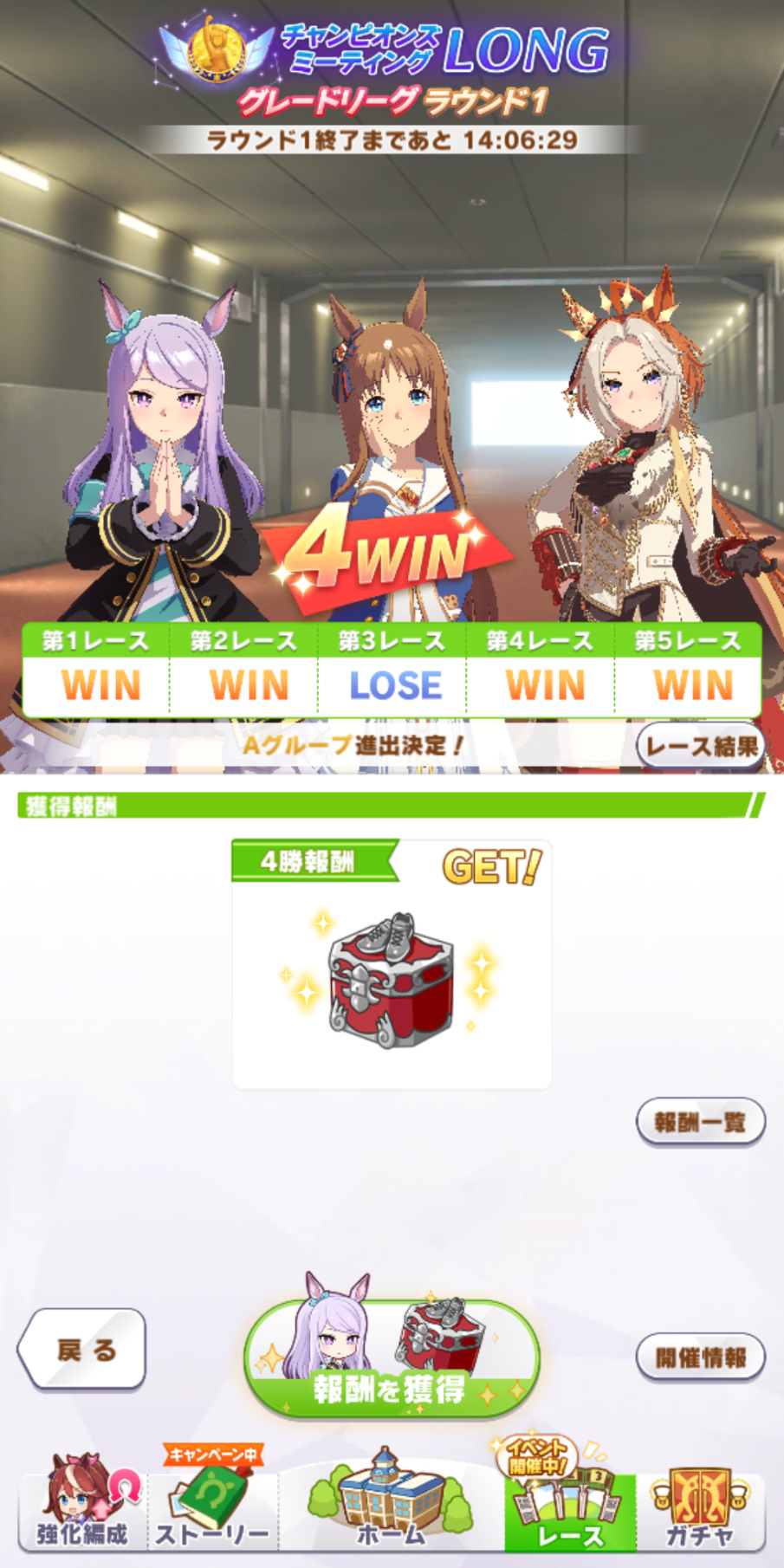Go back with the 戻る button
This screenshot has width=784, height=1568.
(x=82, y=1350)
